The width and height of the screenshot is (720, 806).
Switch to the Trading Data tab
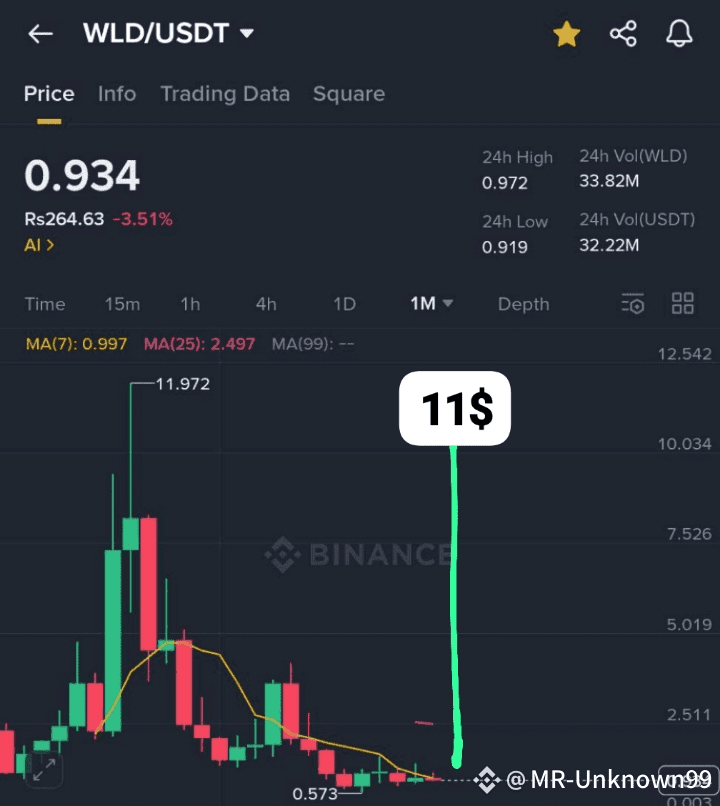pos(225,94)
